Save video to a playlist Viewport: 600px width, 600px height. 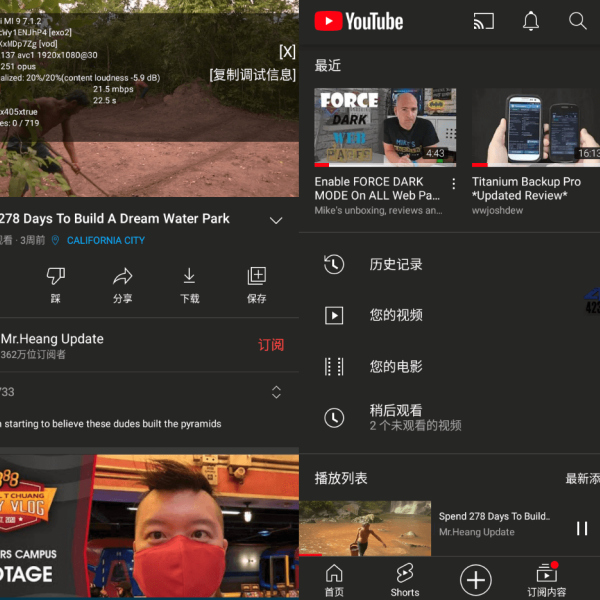(x=256, y=283)
